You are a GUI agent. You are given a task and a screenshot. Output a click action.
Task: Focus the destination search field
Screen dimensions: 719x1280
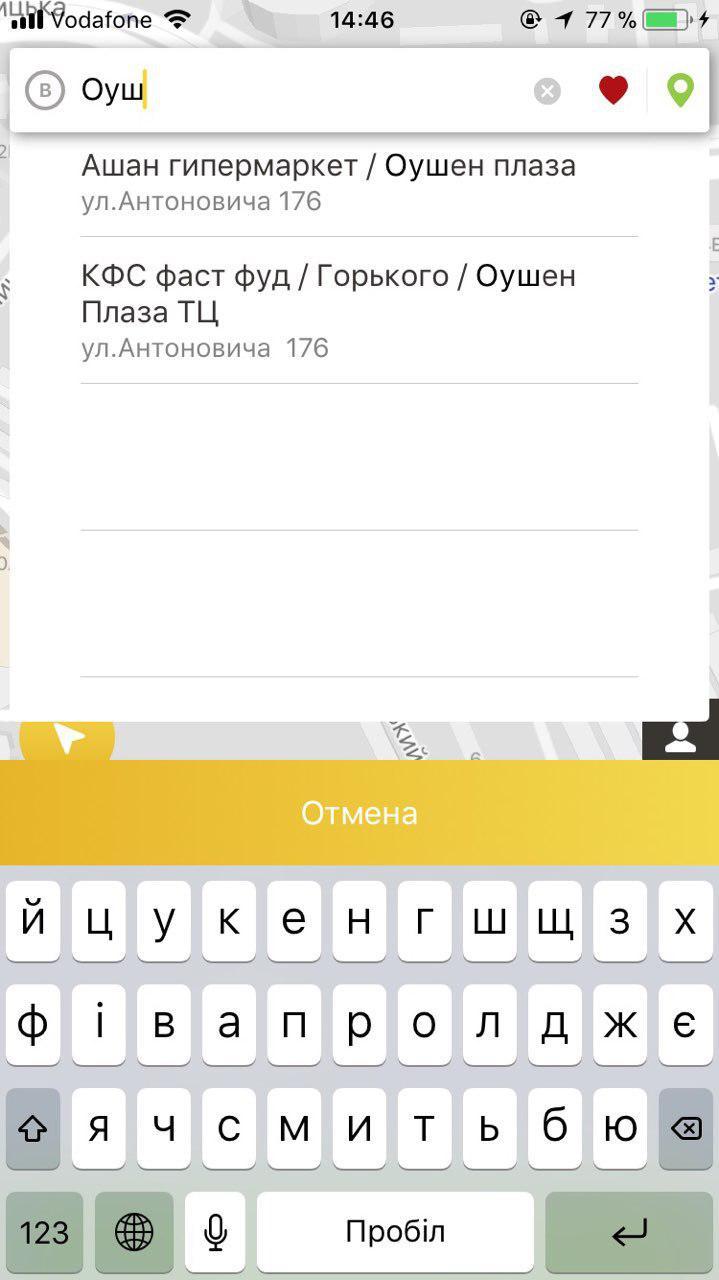pyautogui.click(x=300, y=91)
